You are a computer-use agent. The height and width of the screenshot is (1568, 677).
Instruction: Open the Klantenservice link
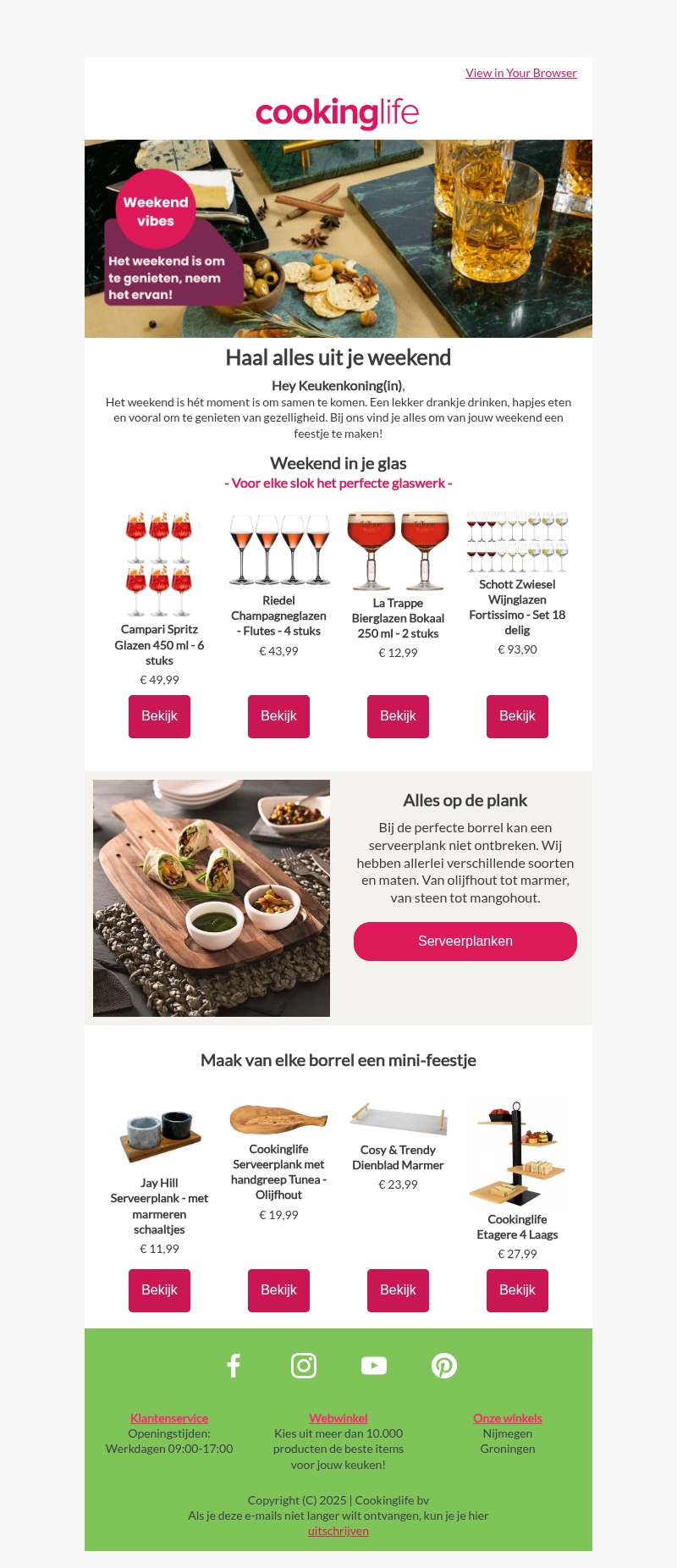[x=169, y=1418]
